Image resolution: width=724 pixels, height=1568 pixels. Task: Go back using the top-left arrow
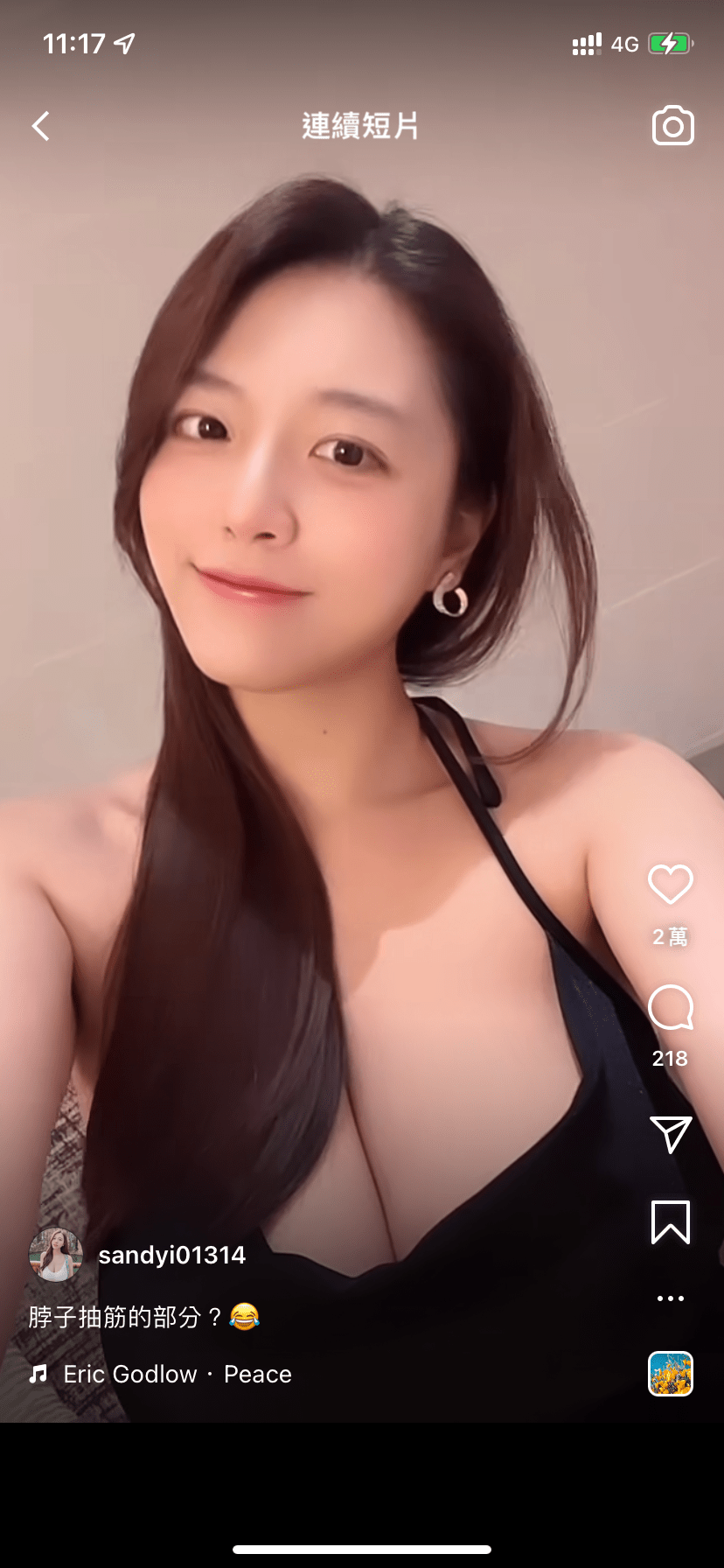point(41,126)
